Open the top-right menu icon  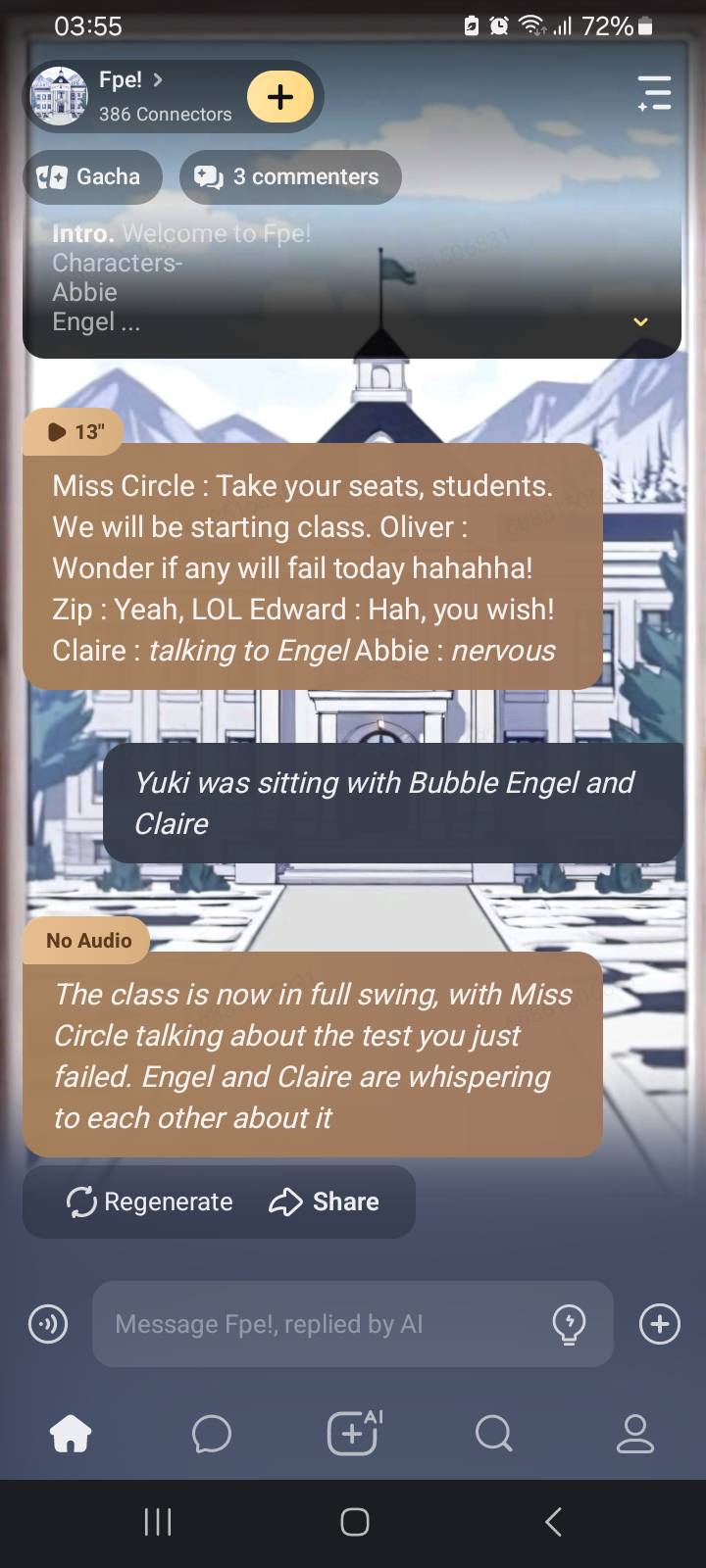pyautogui.click(x=654, y=93)
